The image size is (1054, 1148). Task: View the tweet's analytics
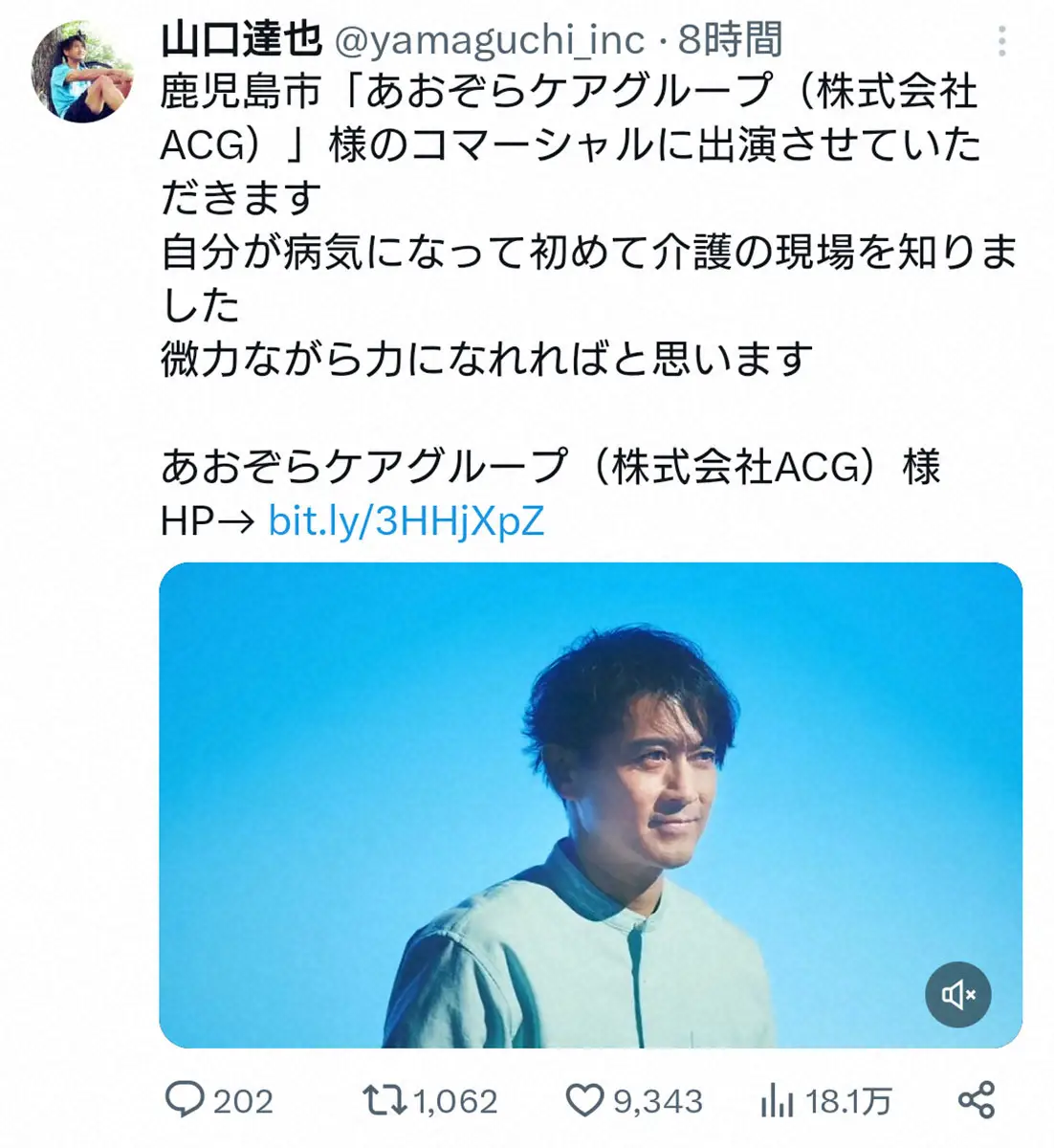pyautogui.click(x=776, y=1100)
